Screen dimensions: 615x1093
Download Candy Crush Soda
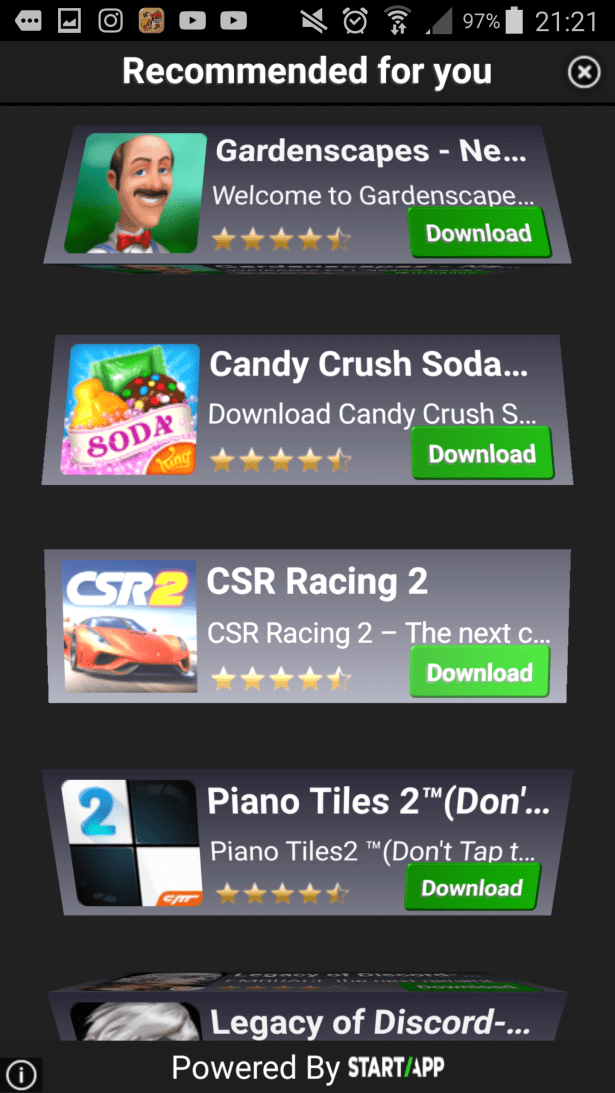pyautogui.click(x=482, y=453)
